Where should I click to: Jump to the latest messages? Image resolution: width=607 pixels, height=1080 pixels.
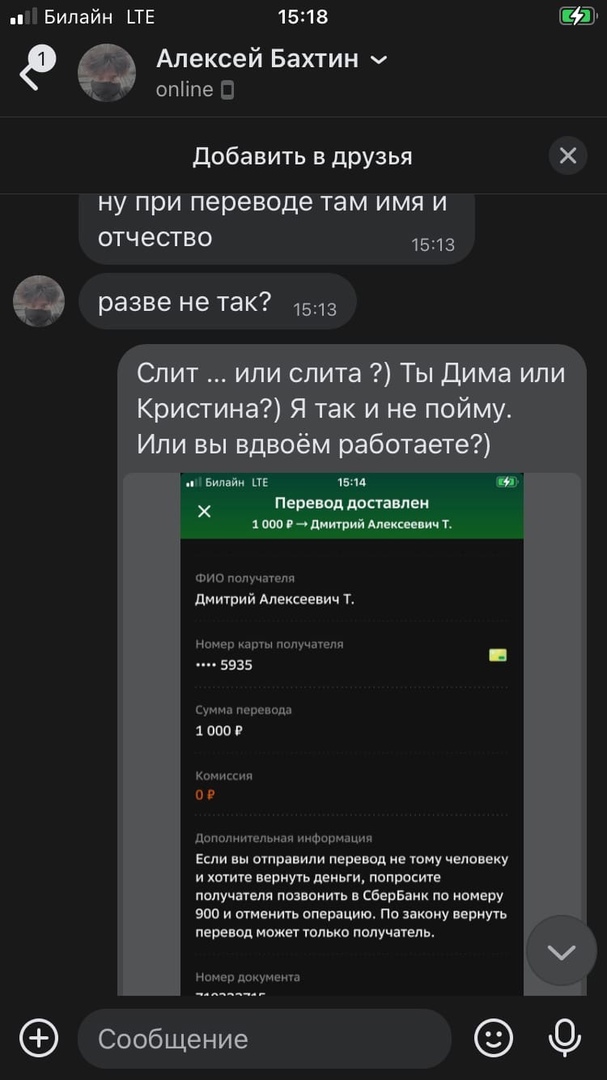click(x=561, y=951)
